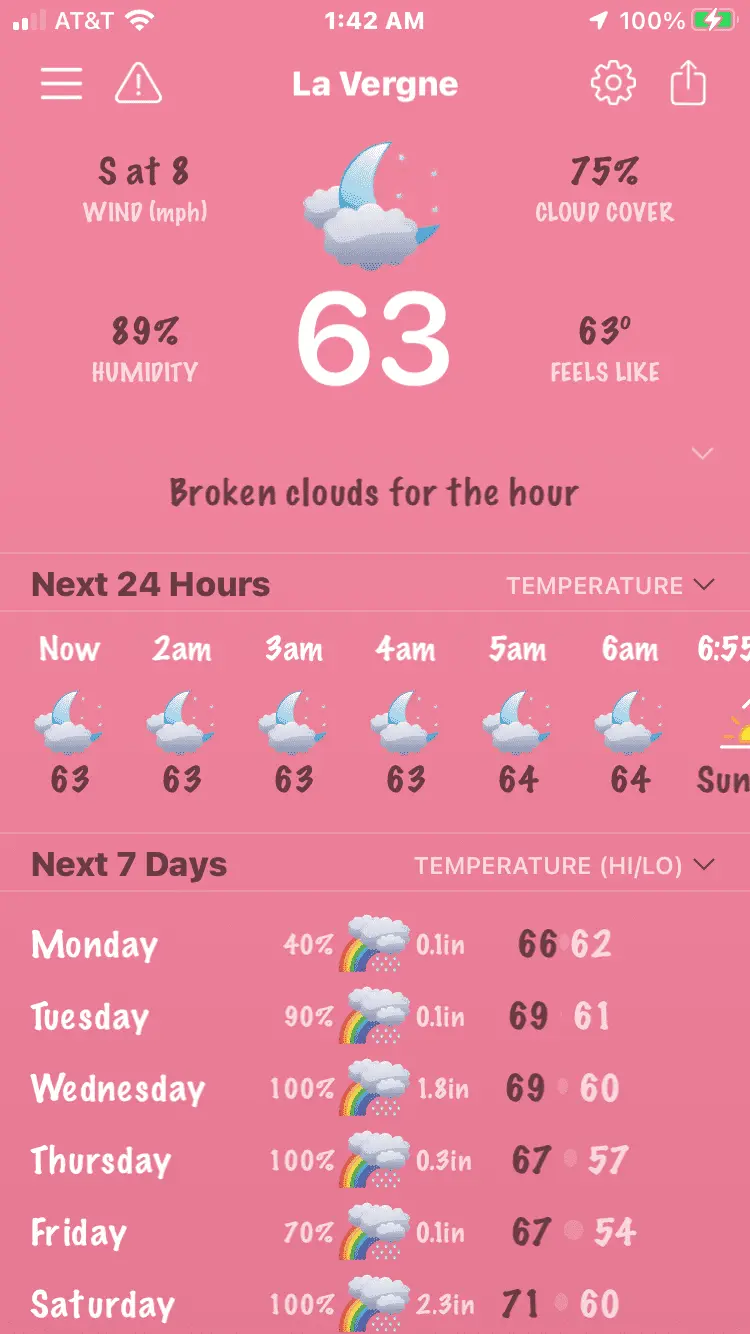Open Next 24 Hours temperature dropdown
This screenshot has height=1334, width=750.
tap(610, 585)
